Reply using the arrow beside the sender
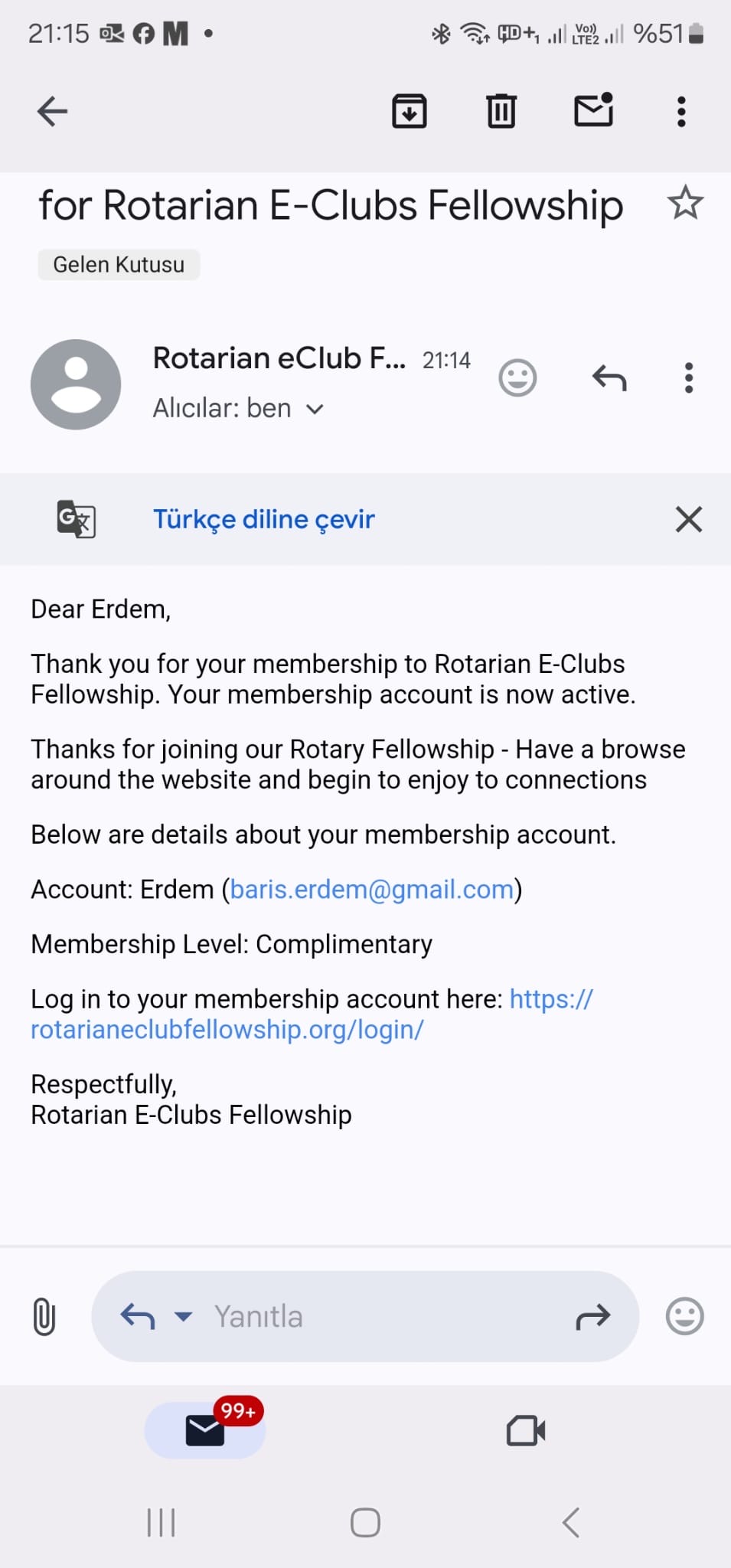The height and width of the screenshot is (1568, 731). [610, 377]
